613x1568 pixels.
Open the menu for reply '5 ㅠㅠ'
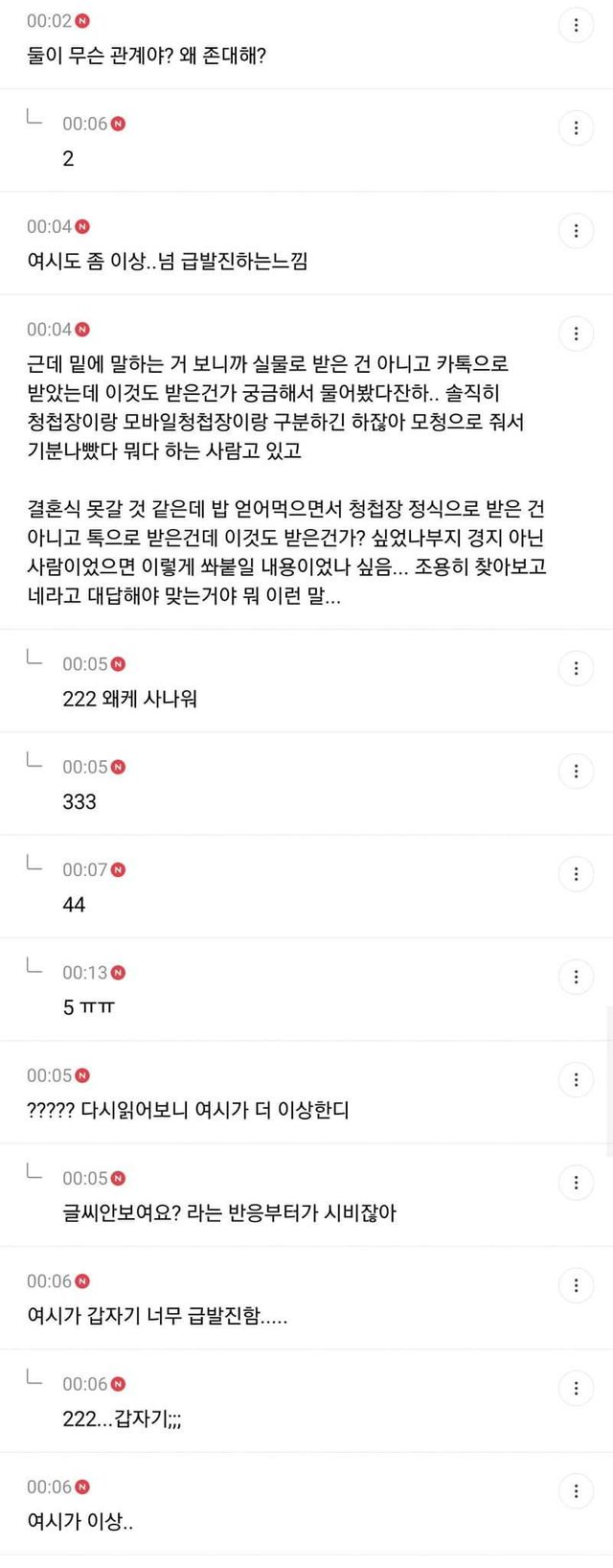point(576,977)
